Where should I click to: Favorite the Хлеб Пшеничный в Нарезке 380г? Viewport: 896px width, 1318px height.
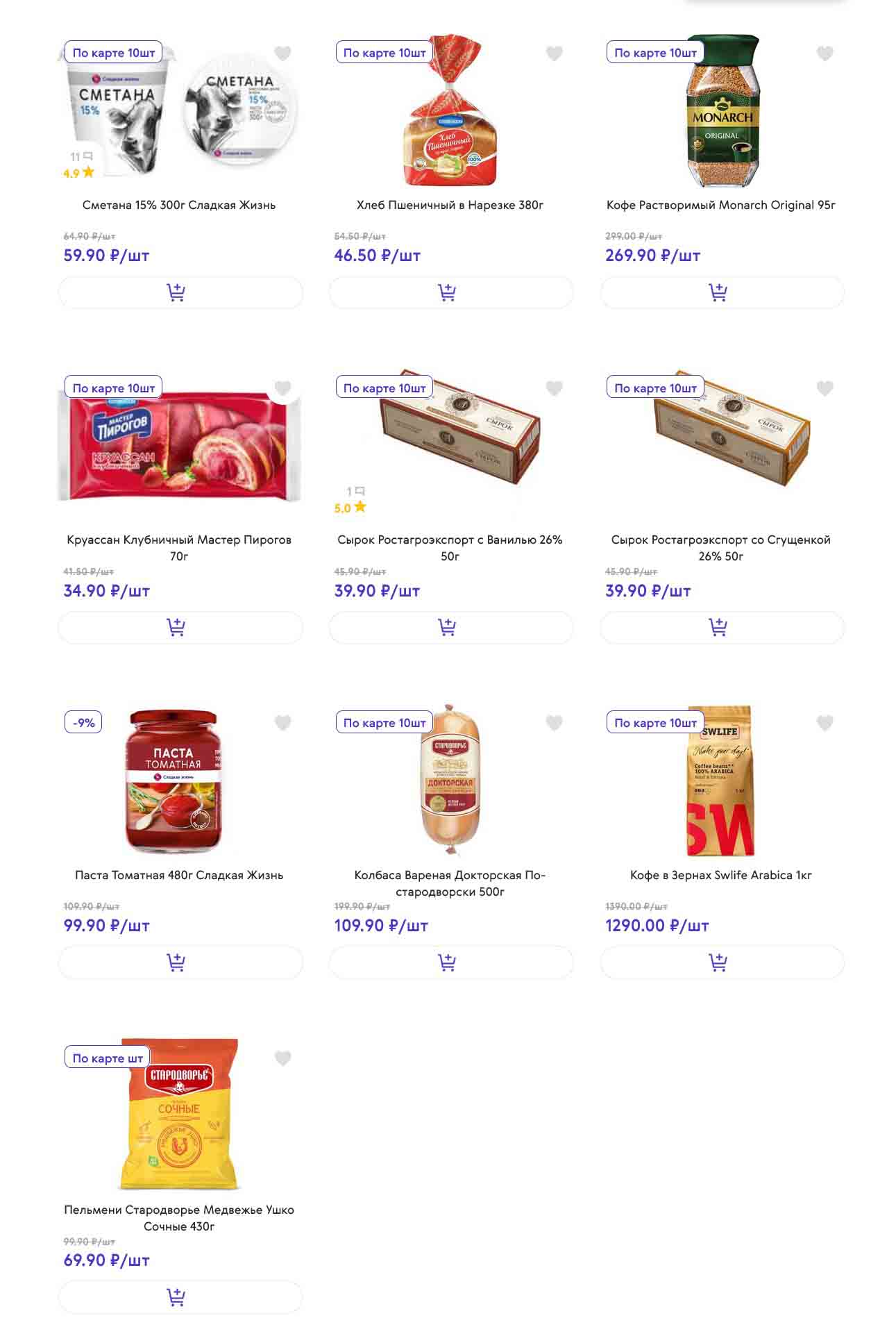coord(554,53)
